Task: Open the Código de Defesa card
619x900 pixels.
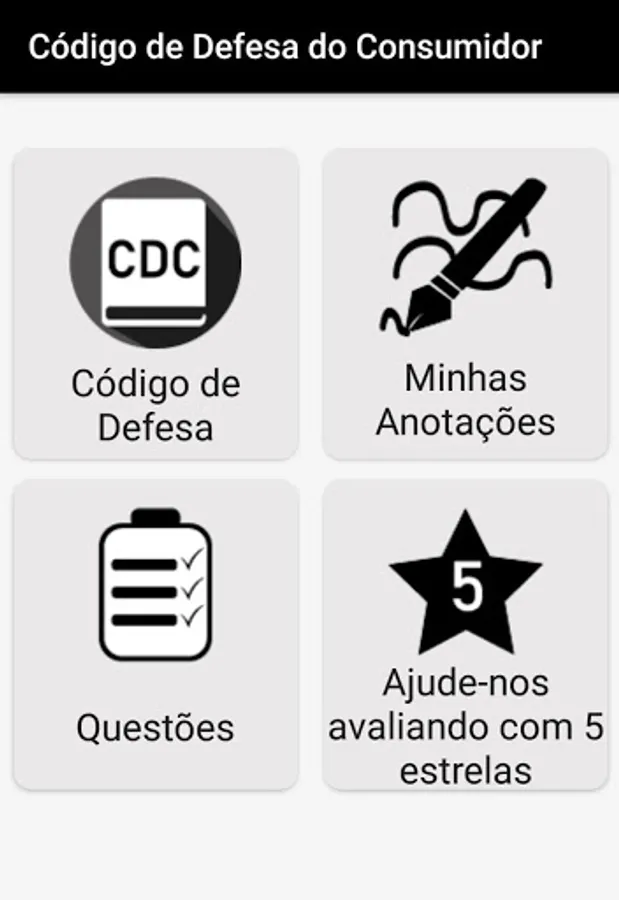Action: 155,304
